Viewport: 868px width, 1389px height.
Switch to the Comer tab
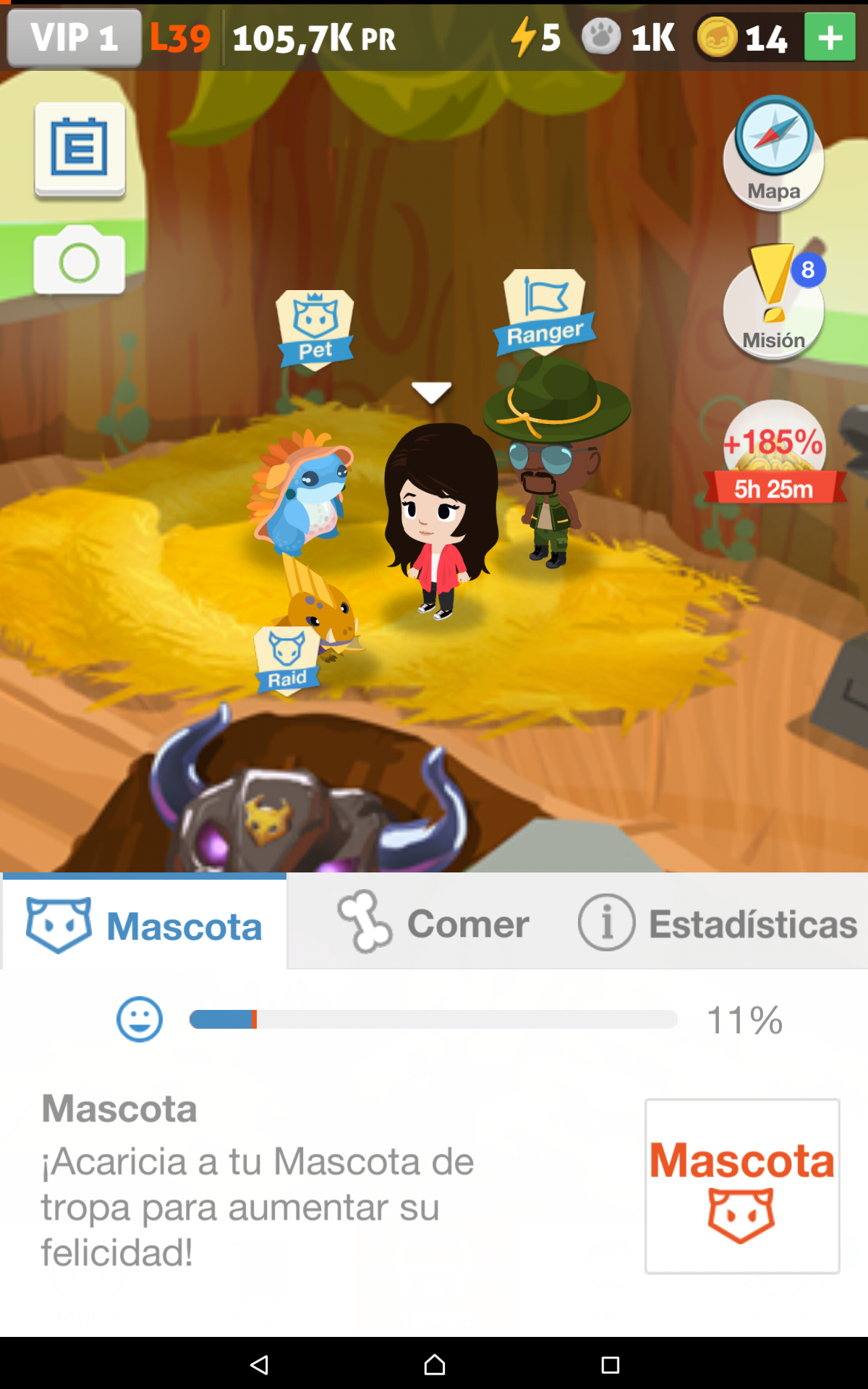pyautogui.click(x=434, y=922)
